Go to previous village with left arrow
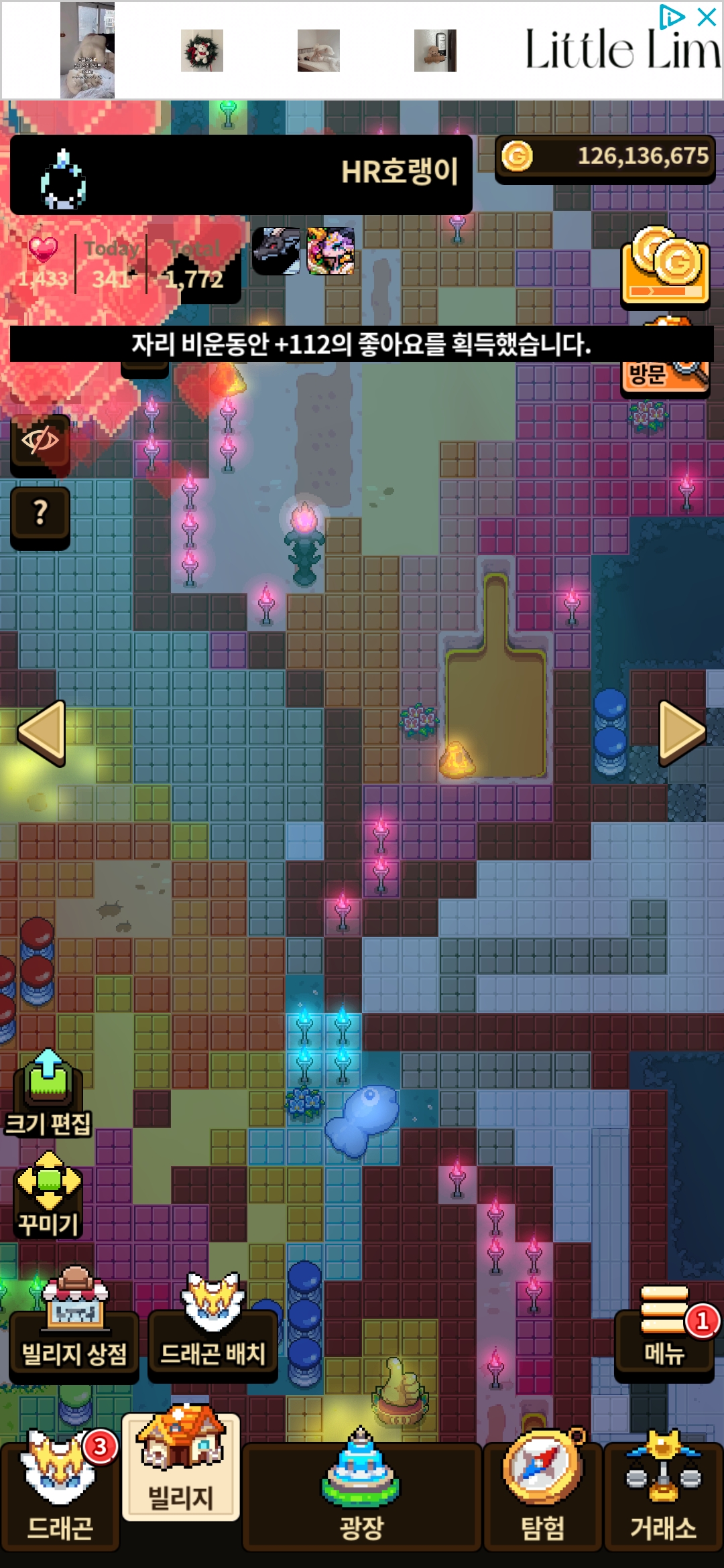 [42, 732]
